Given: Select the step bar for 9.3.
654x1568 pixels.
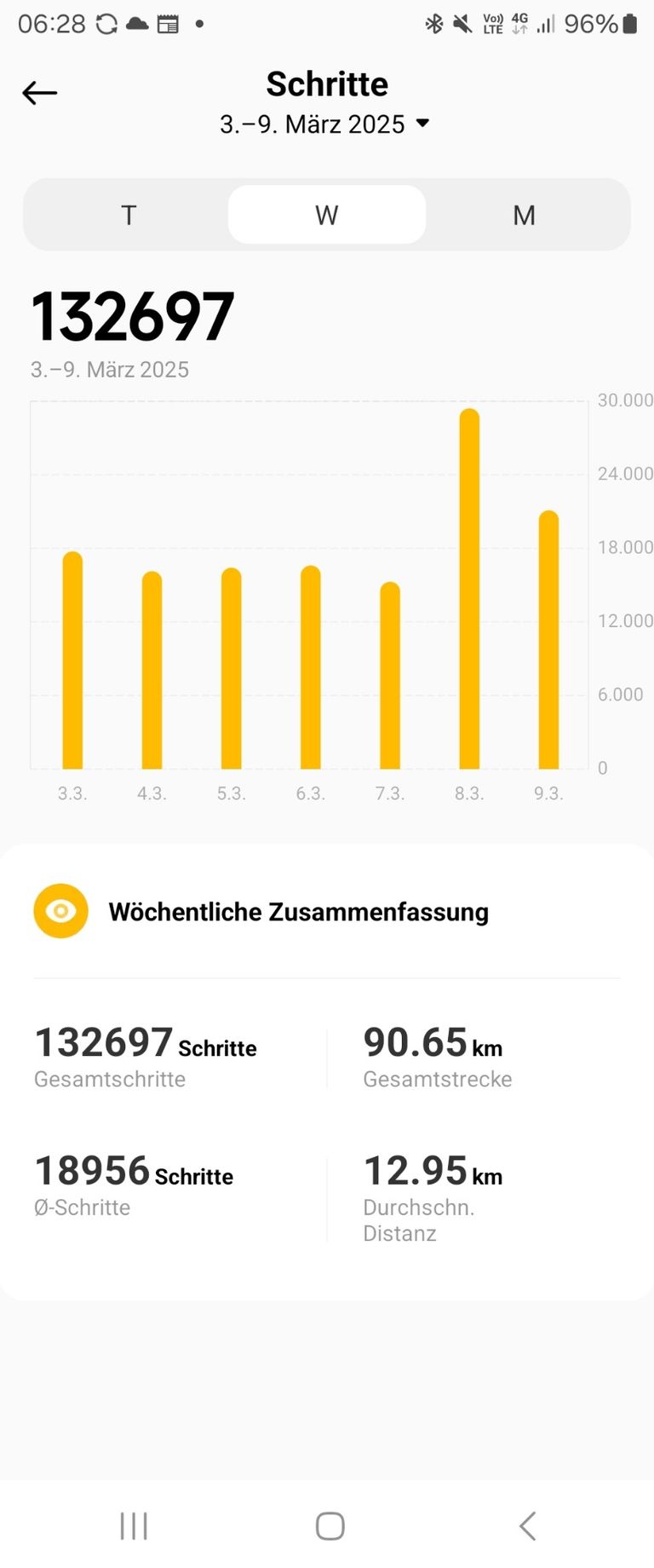Looking at the screenshot, I should pyautogui.click(x=548, y=640).
